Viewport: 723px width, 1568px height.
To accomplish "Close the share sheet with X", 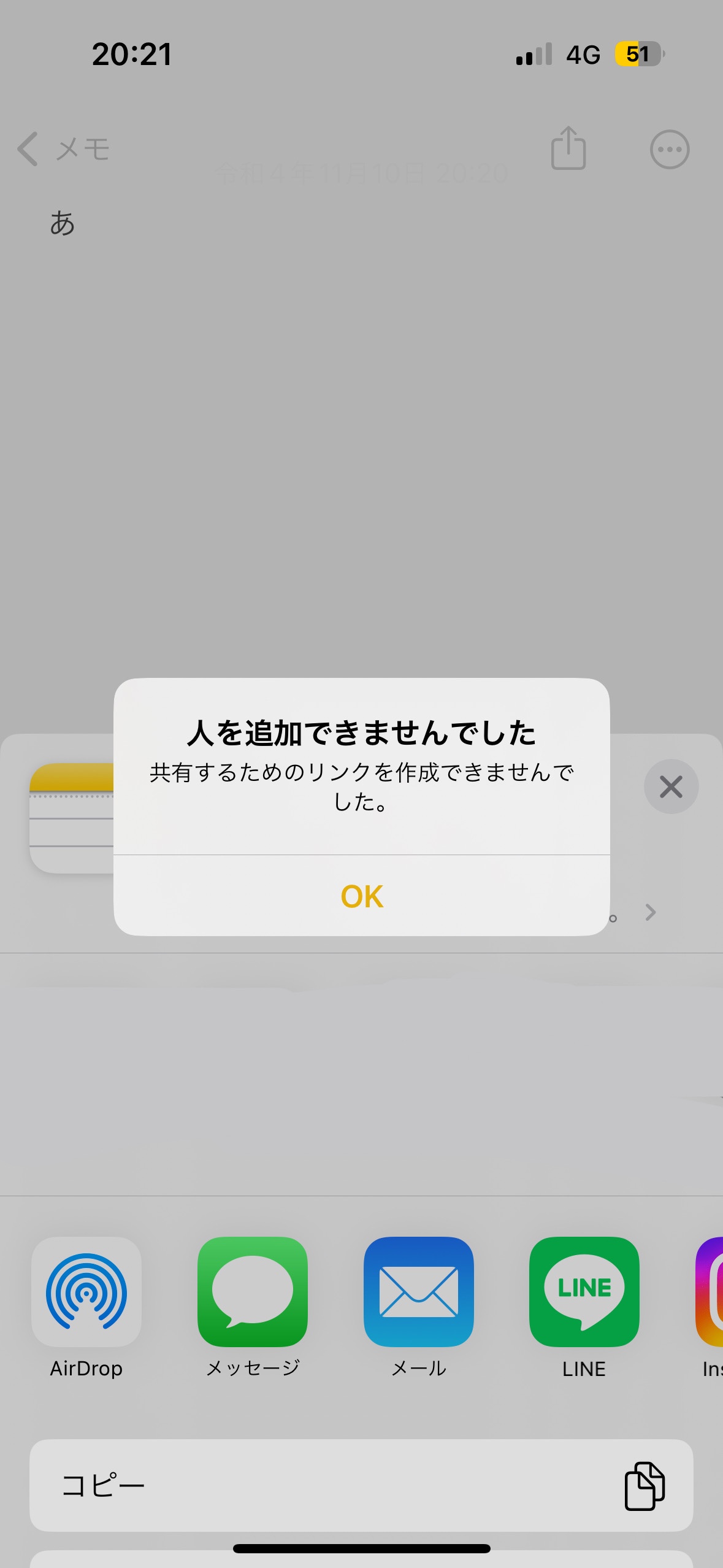I will pyautogui.click(x=671, y=786).
